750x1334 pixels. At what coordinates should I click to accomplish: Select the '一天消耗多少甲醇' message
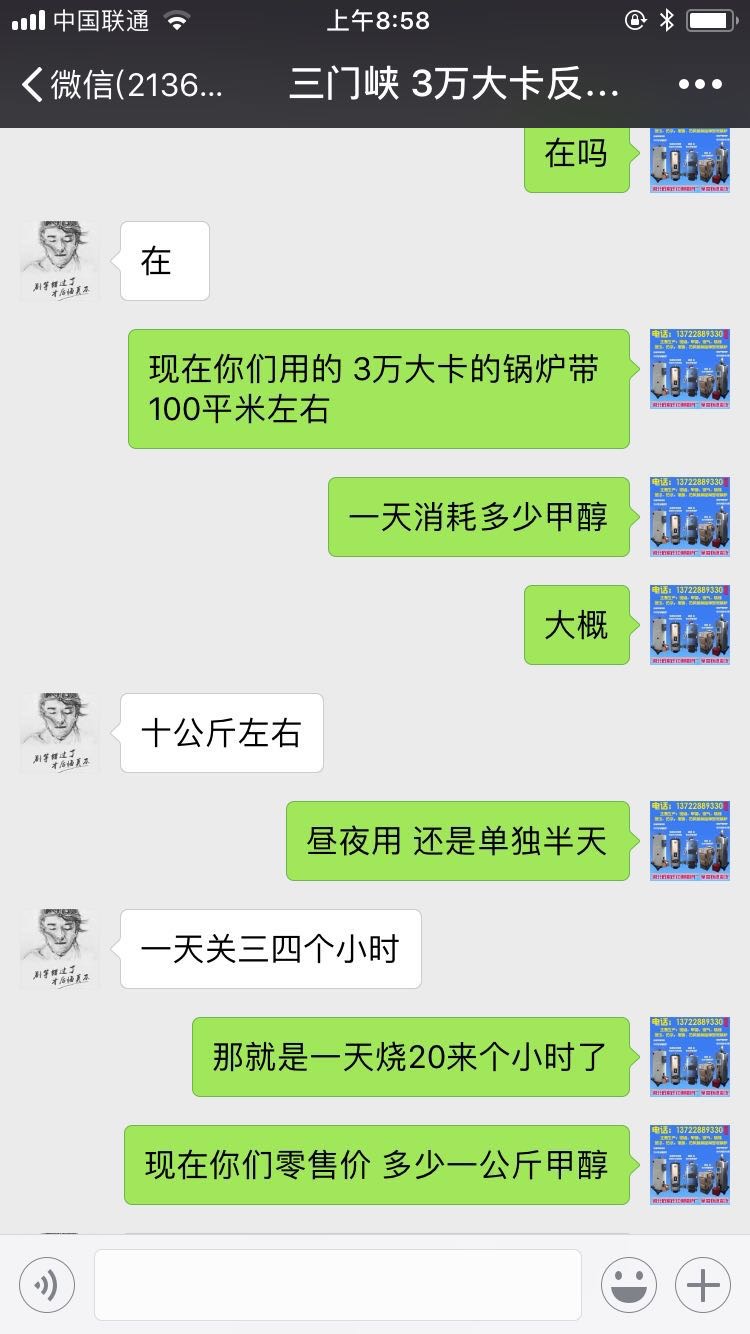point(478,516)
